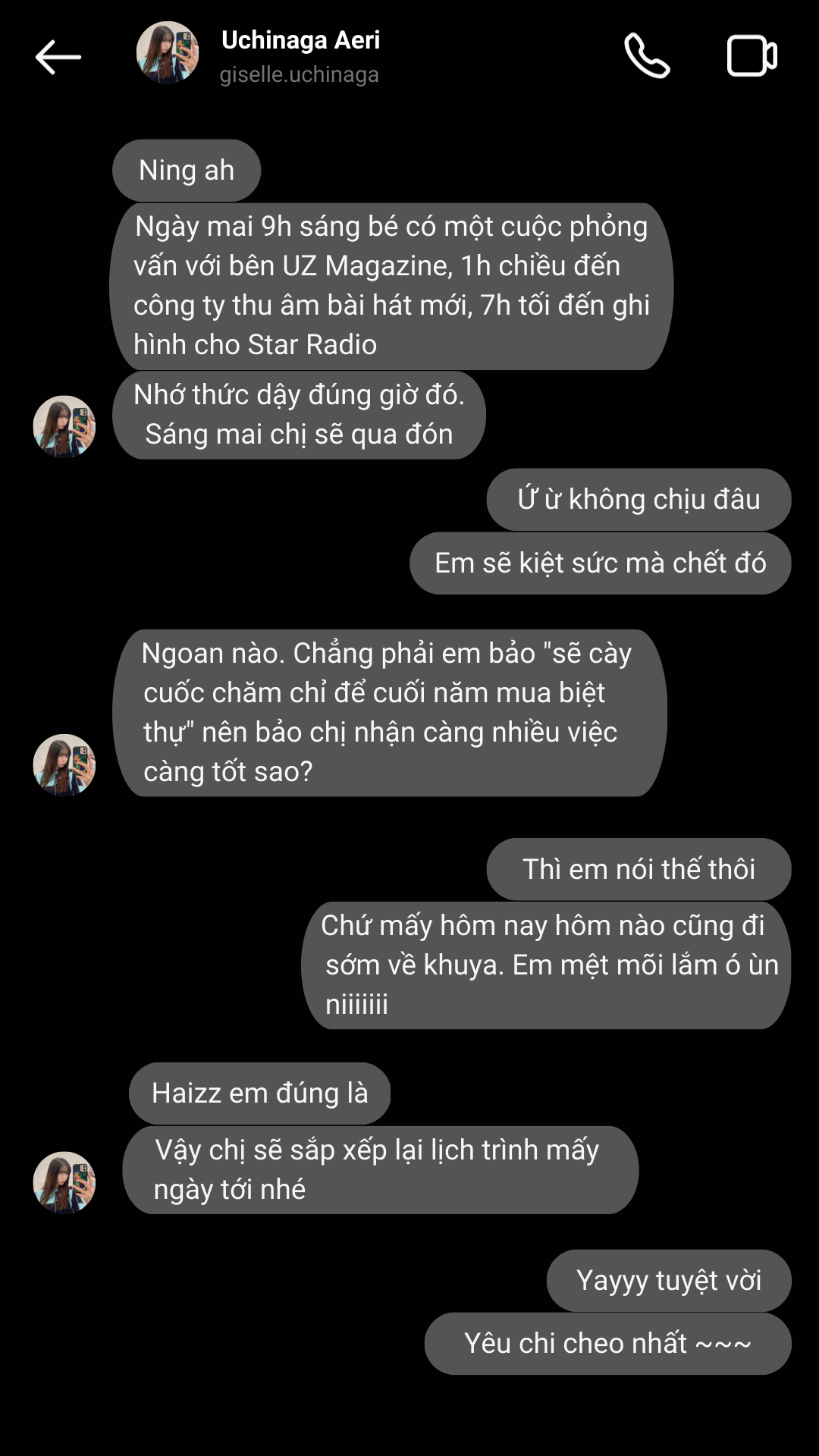
Task: Start a video call with Uchinaga Aeri
Action: click(752, 56)
